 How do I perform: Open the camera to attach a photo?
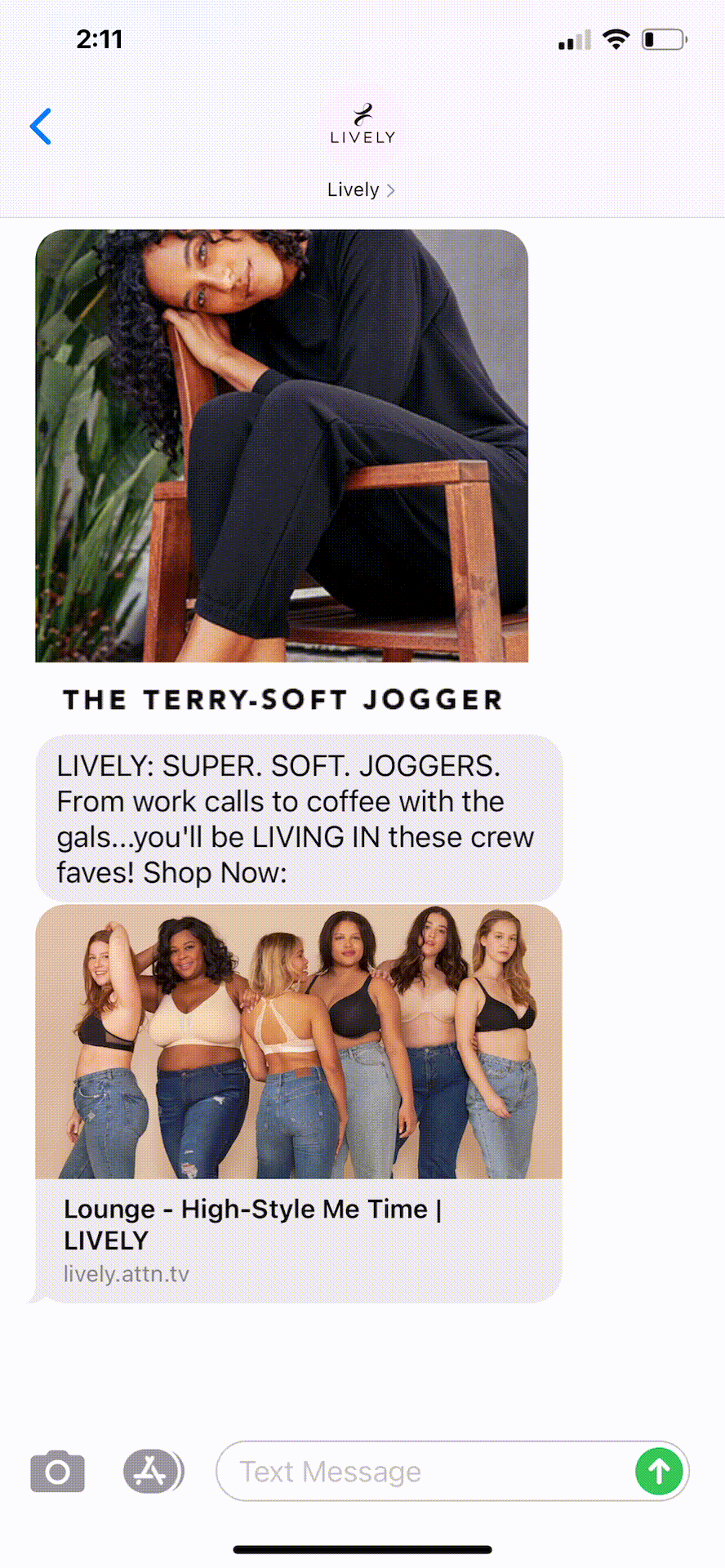pos(57,1472)
